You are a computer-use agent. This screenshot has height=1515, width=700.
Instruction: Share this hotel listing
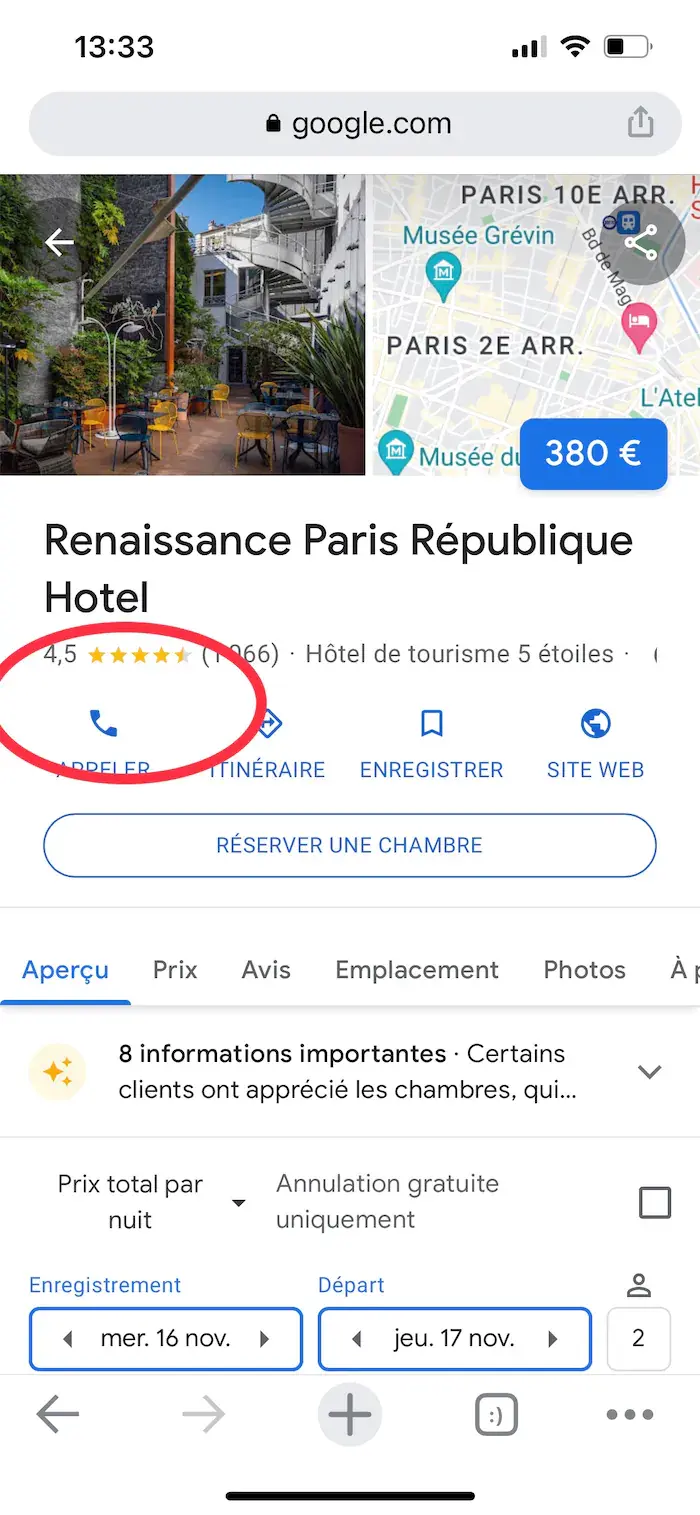[640, 241]
